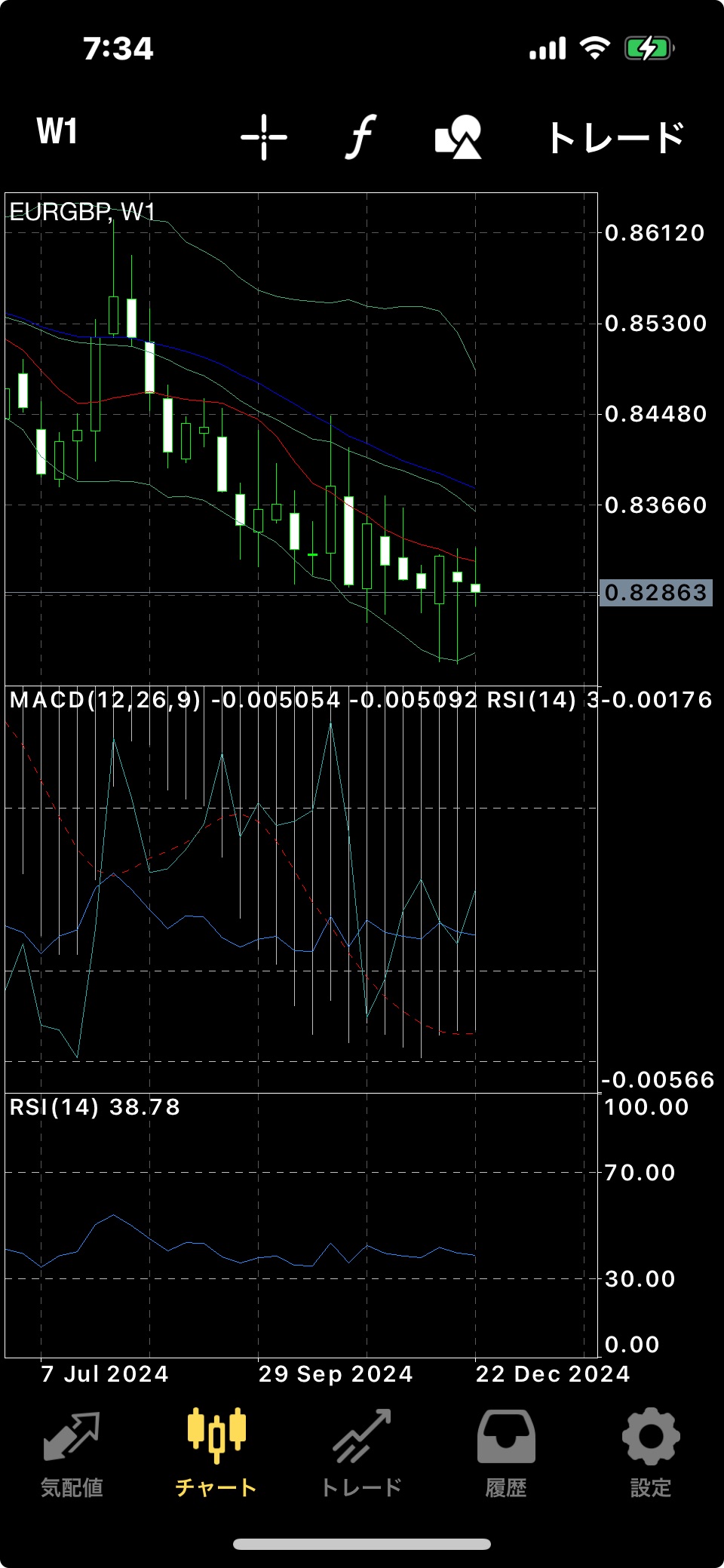The width and height of the screenshot is (724, 1568).
Task: Open the indicators function icon
Action: (x=361, y=137)
